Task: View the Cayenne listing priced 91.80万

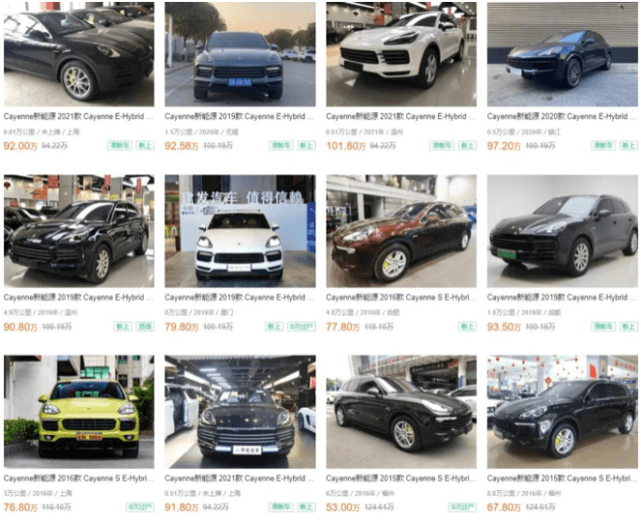Action: click(x=239, y=411)
